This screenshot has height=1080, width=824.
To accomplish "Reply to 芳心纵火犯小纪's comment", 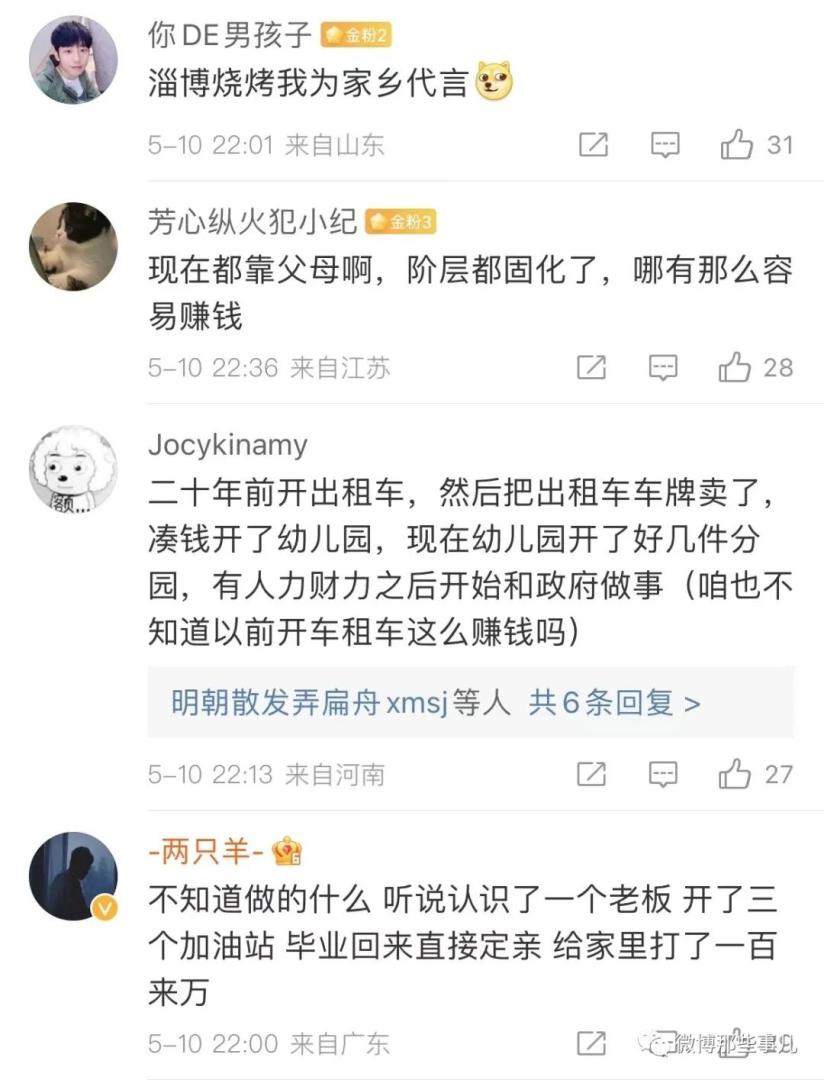I will 664,368.
